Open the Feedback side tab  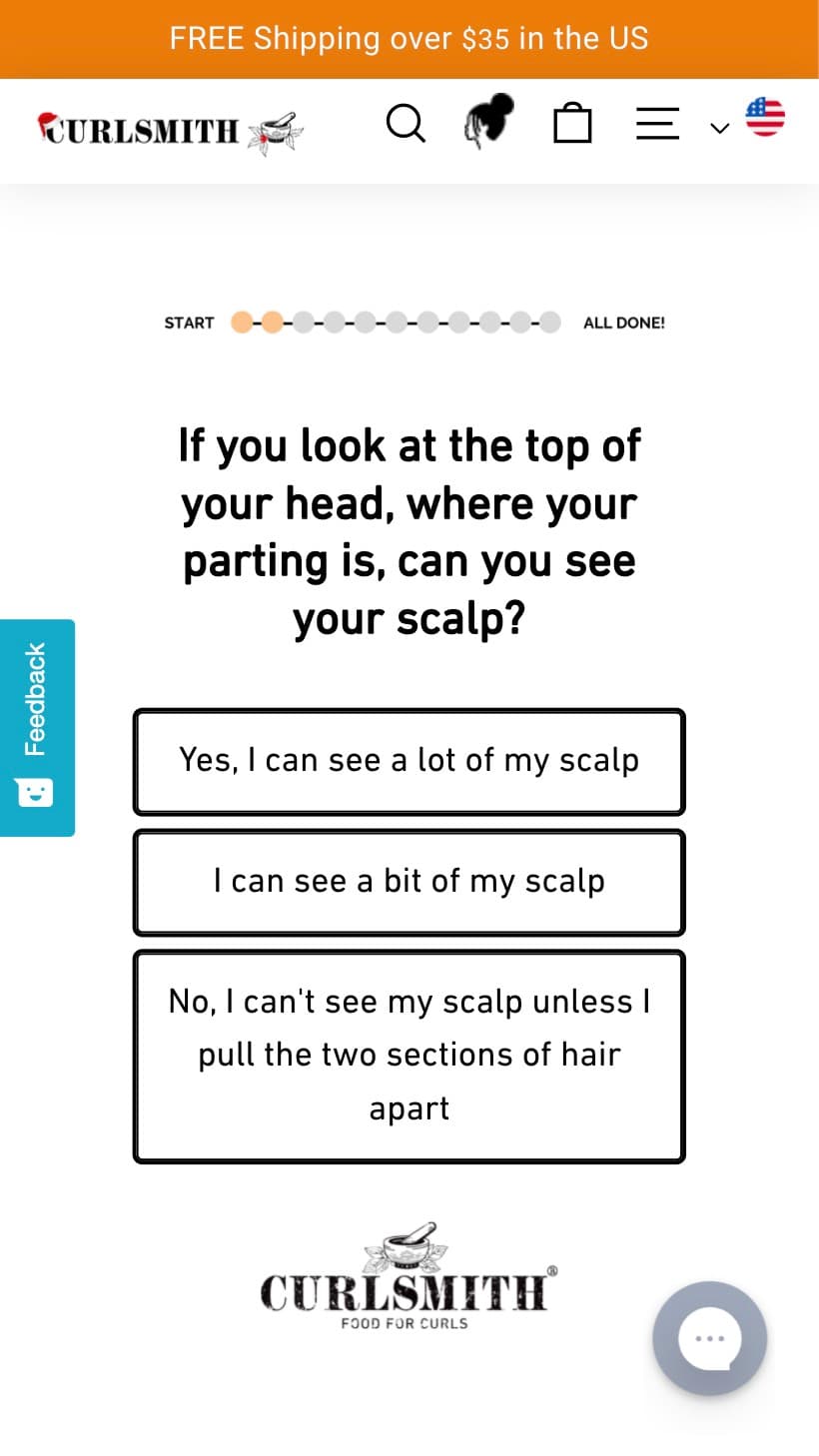[37, 728]
